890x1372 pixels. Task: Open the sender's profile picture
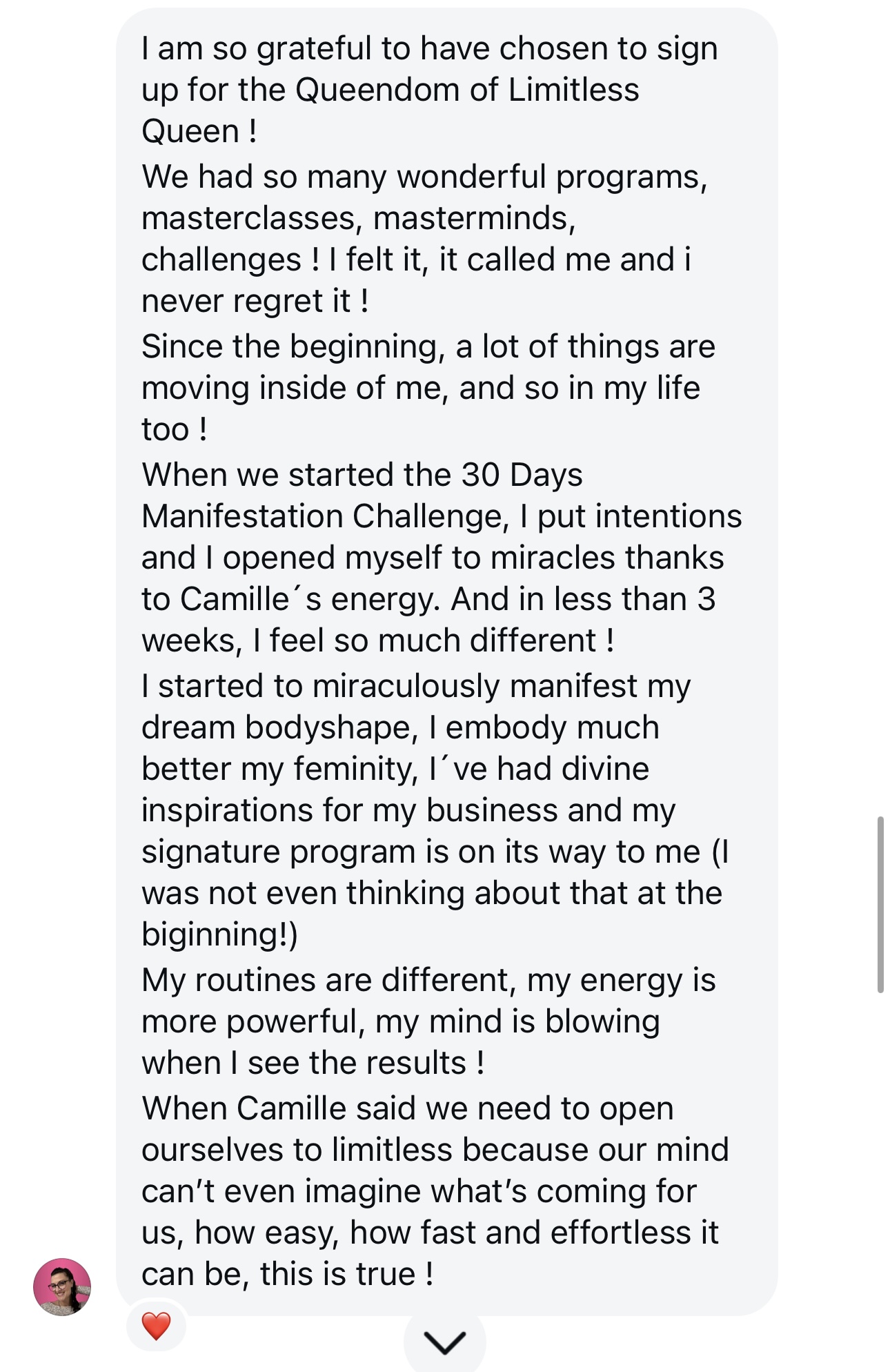(62, 1286)
